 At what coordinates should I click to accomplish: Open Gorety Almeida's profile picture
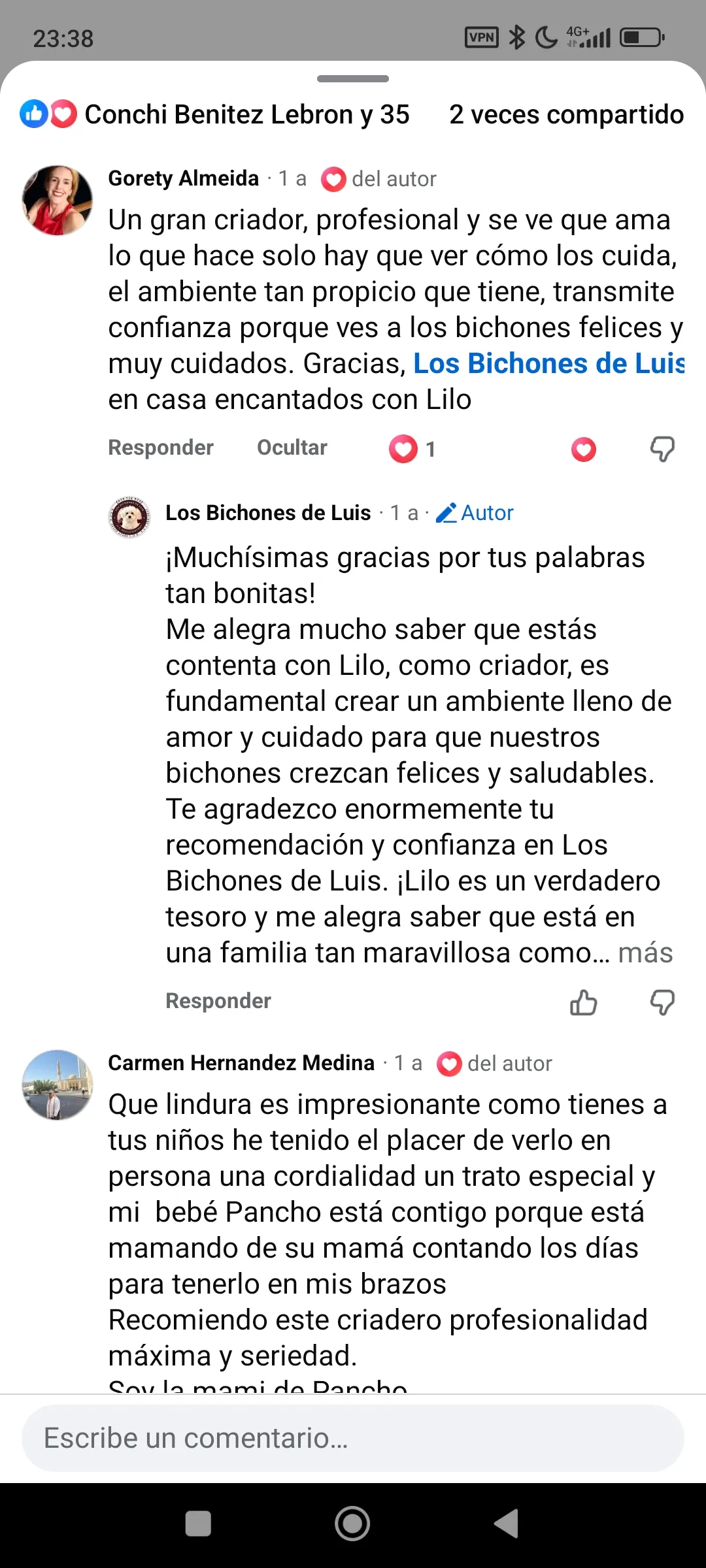click(x=58, y=200)
